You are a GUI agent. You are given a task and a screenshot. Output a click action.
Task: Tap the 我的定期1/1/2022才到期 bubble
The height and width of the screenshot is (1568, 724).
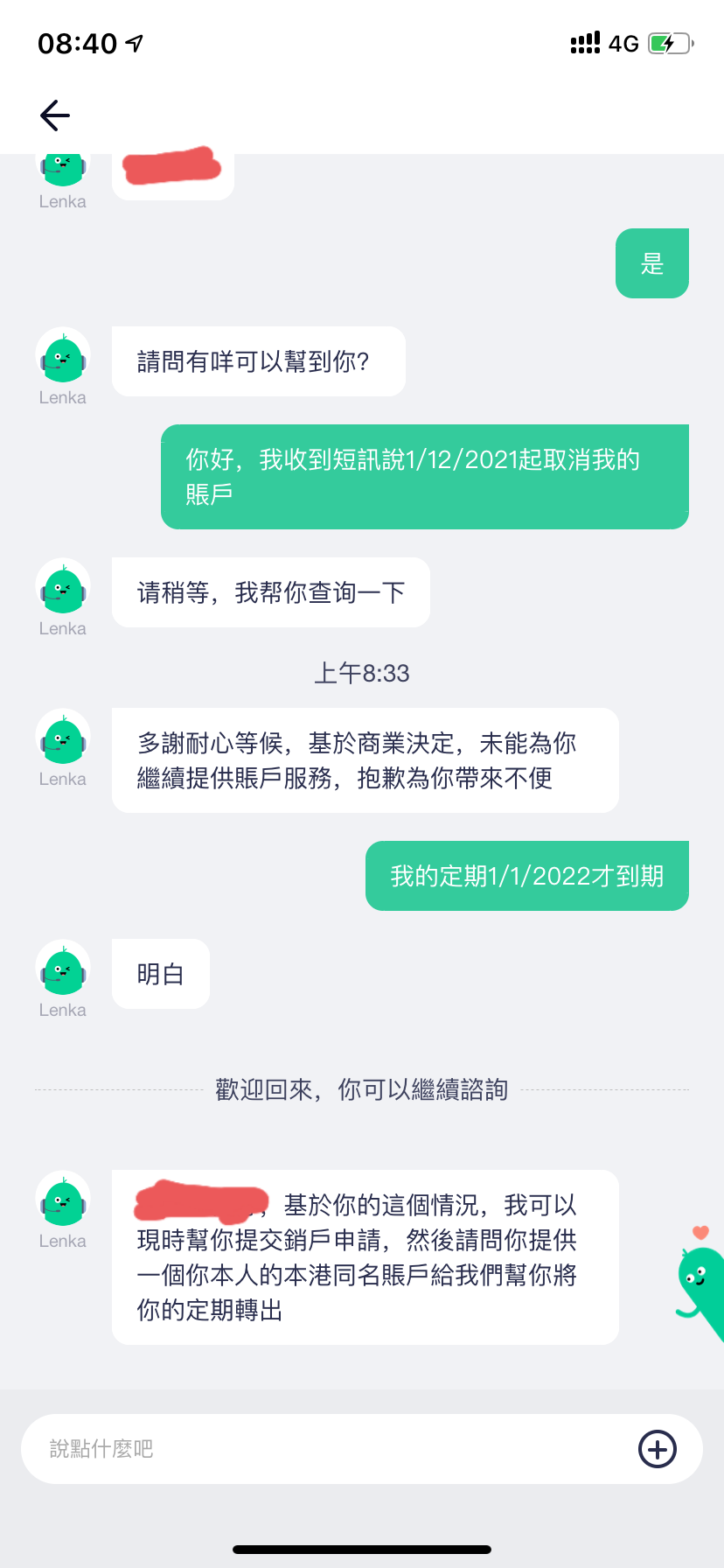[526, 876]
